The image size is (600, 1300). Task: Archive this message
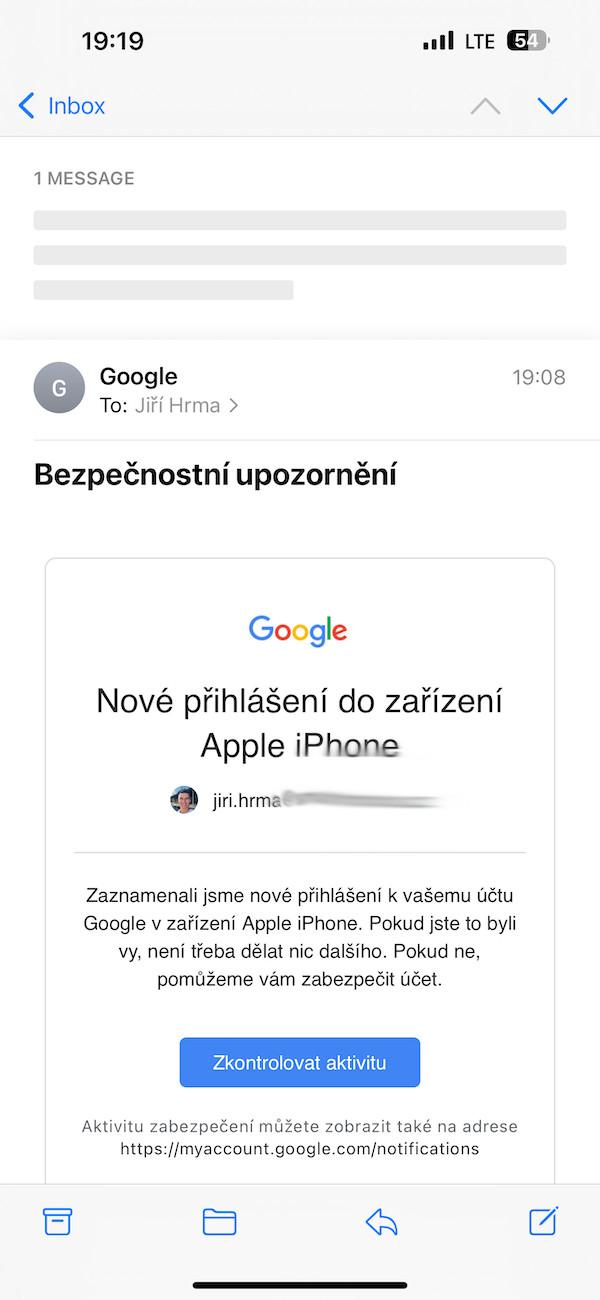tap(57, 1221)
